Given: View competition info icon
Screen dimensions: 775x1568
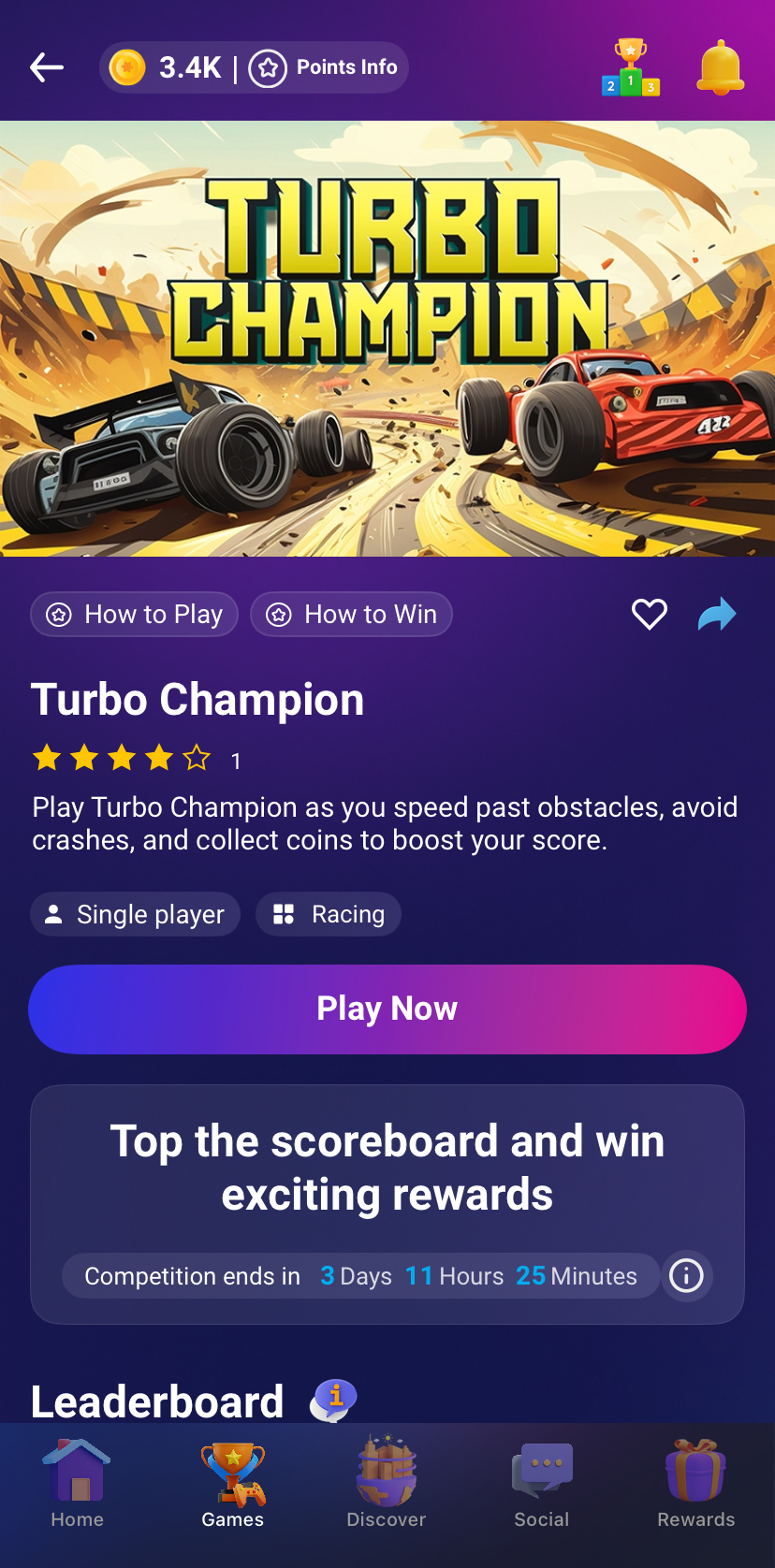Looking at the screenshot, I should click(x=686, y=1276).
